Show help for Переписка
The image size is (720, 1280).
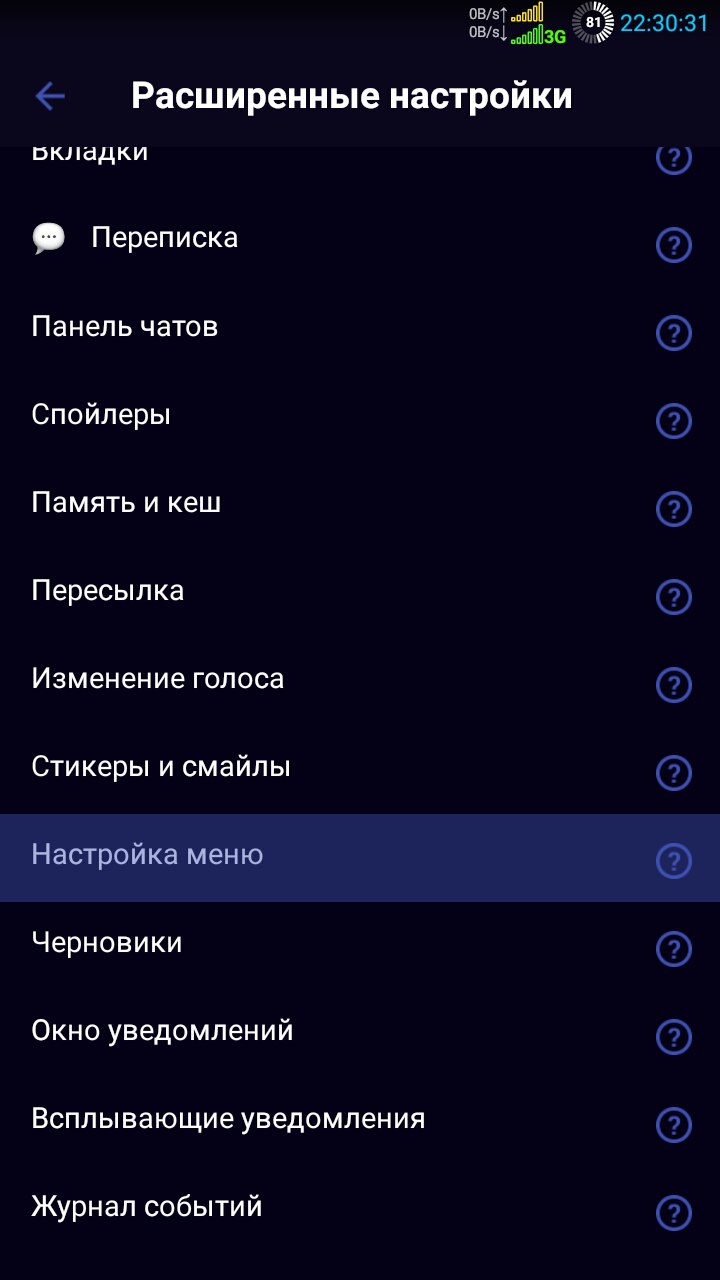point(674,245)
